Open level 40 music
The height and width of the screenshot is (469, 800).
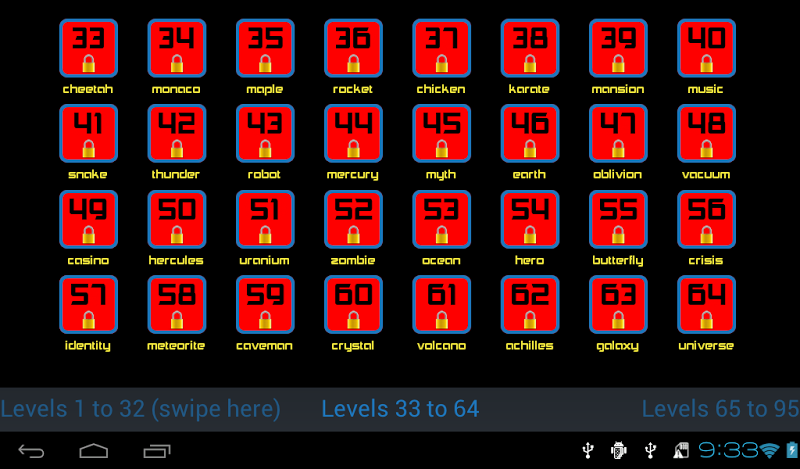point(706,48)
